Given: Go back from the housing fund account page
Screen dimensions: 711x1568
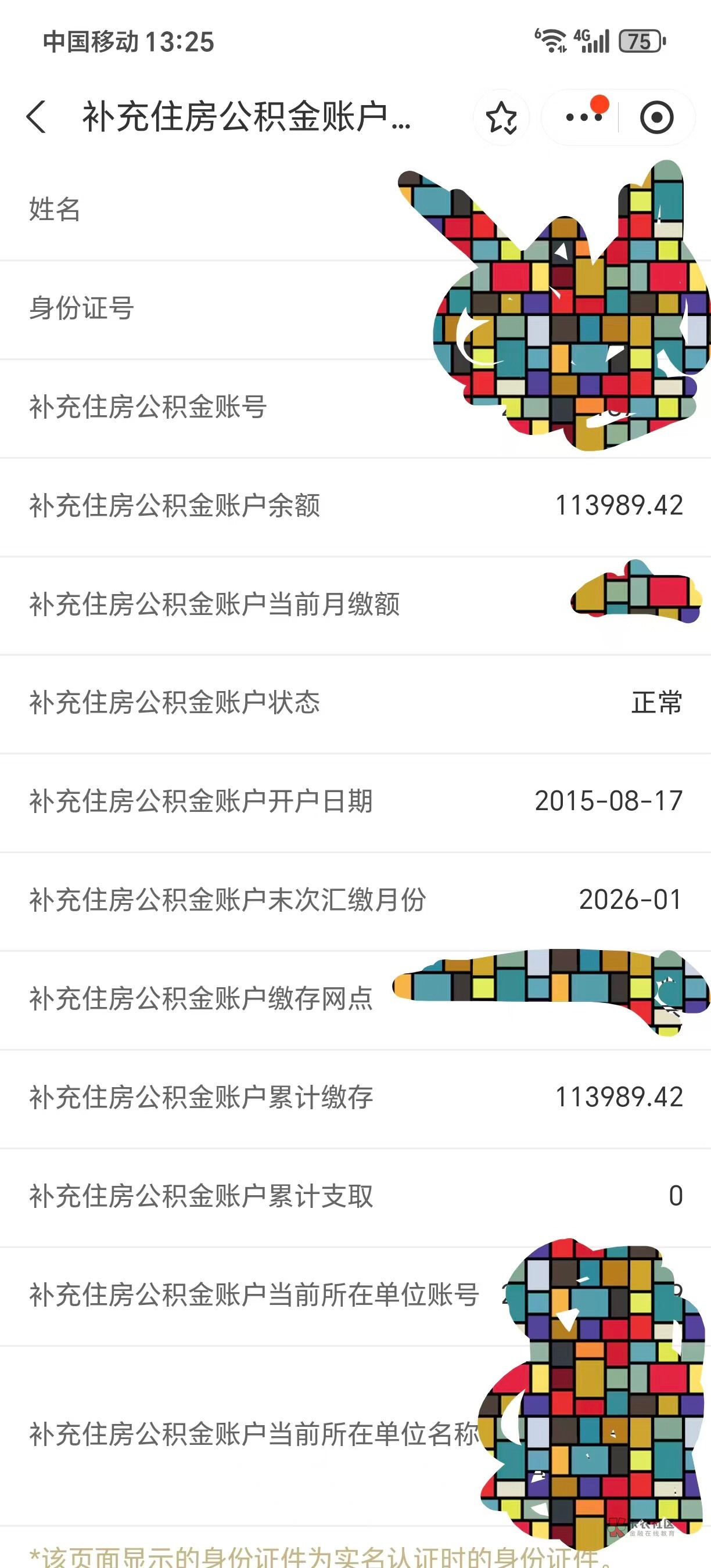Looking at the screenshot, I should [37, 117].
